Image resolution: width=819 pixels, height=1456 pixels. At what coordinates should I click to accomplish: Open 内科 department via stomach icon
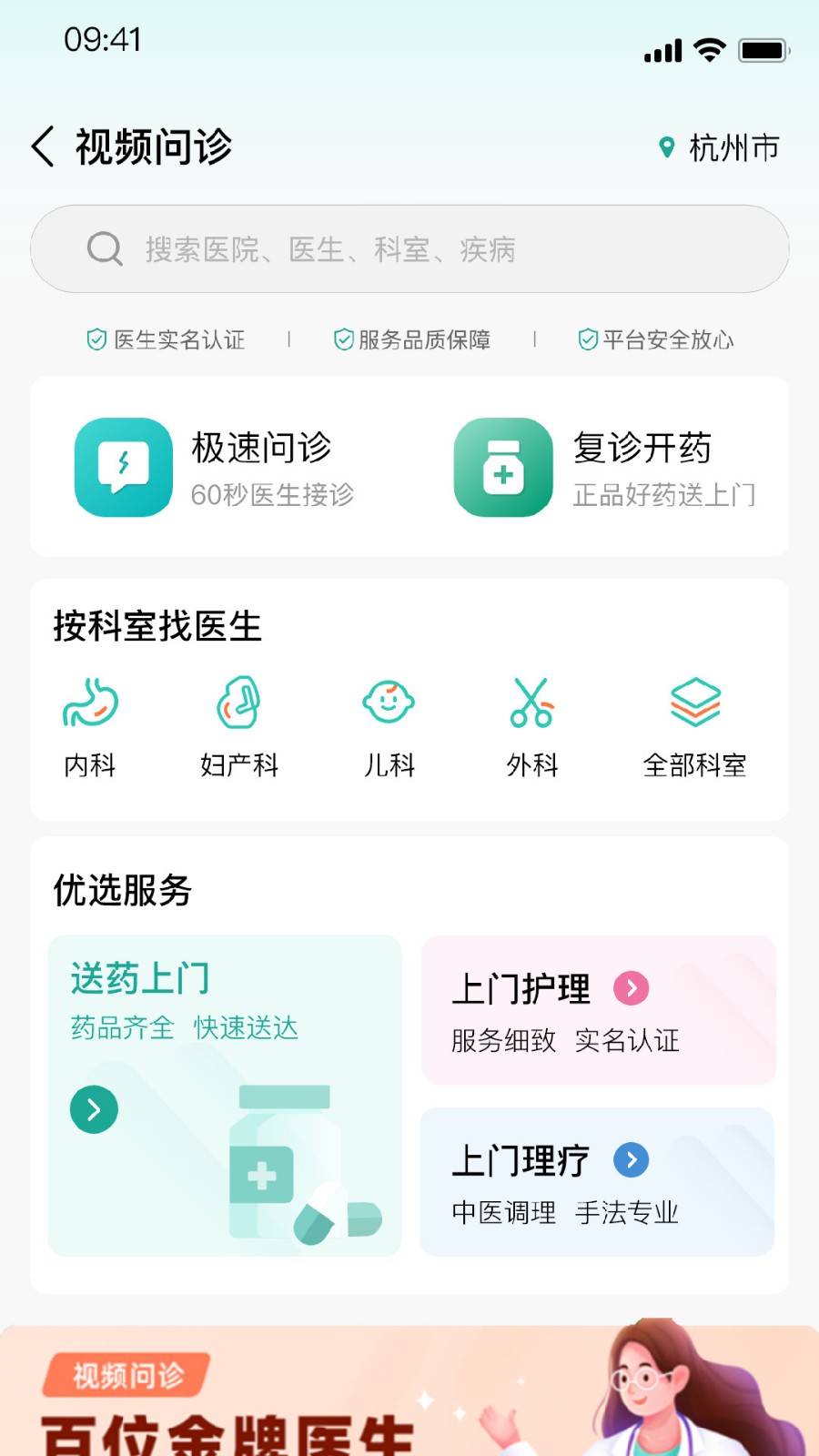pos(89,703)
